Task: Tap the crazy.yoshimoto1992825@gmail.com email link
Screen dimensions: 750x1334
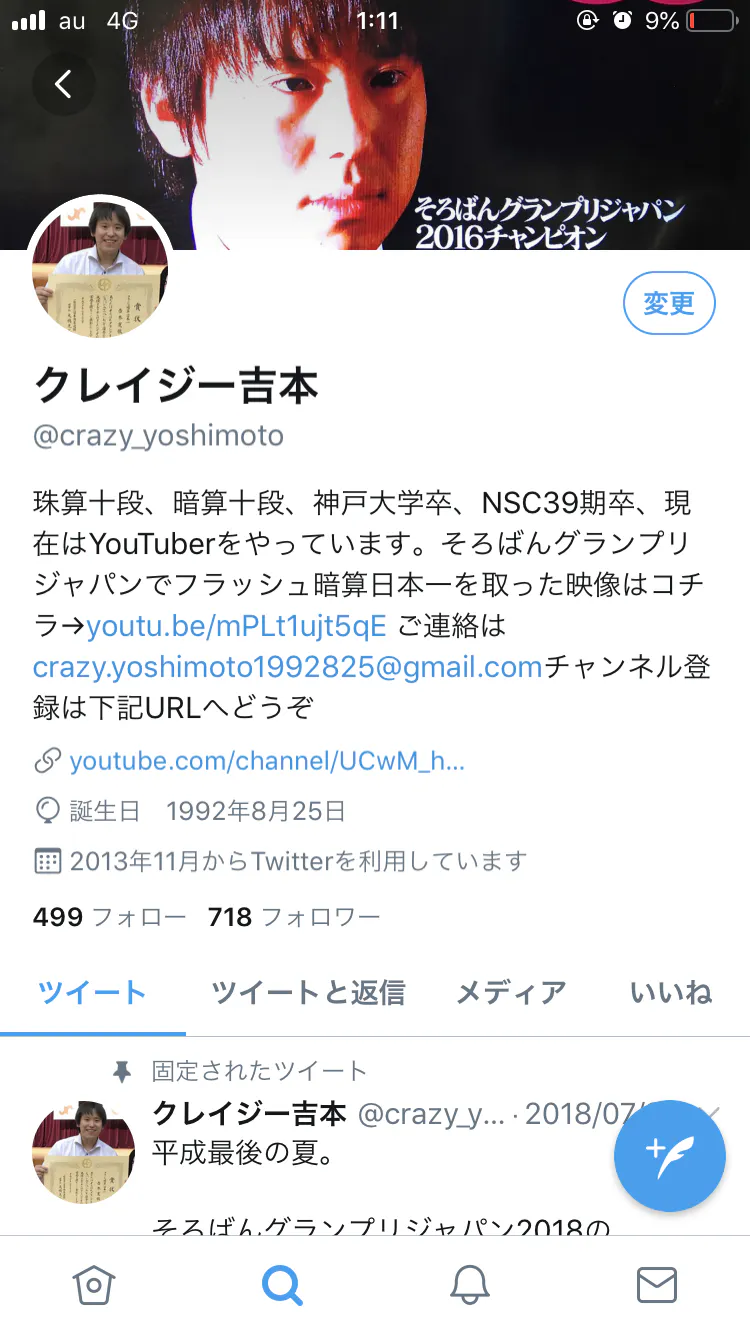Action: (288, 667)
